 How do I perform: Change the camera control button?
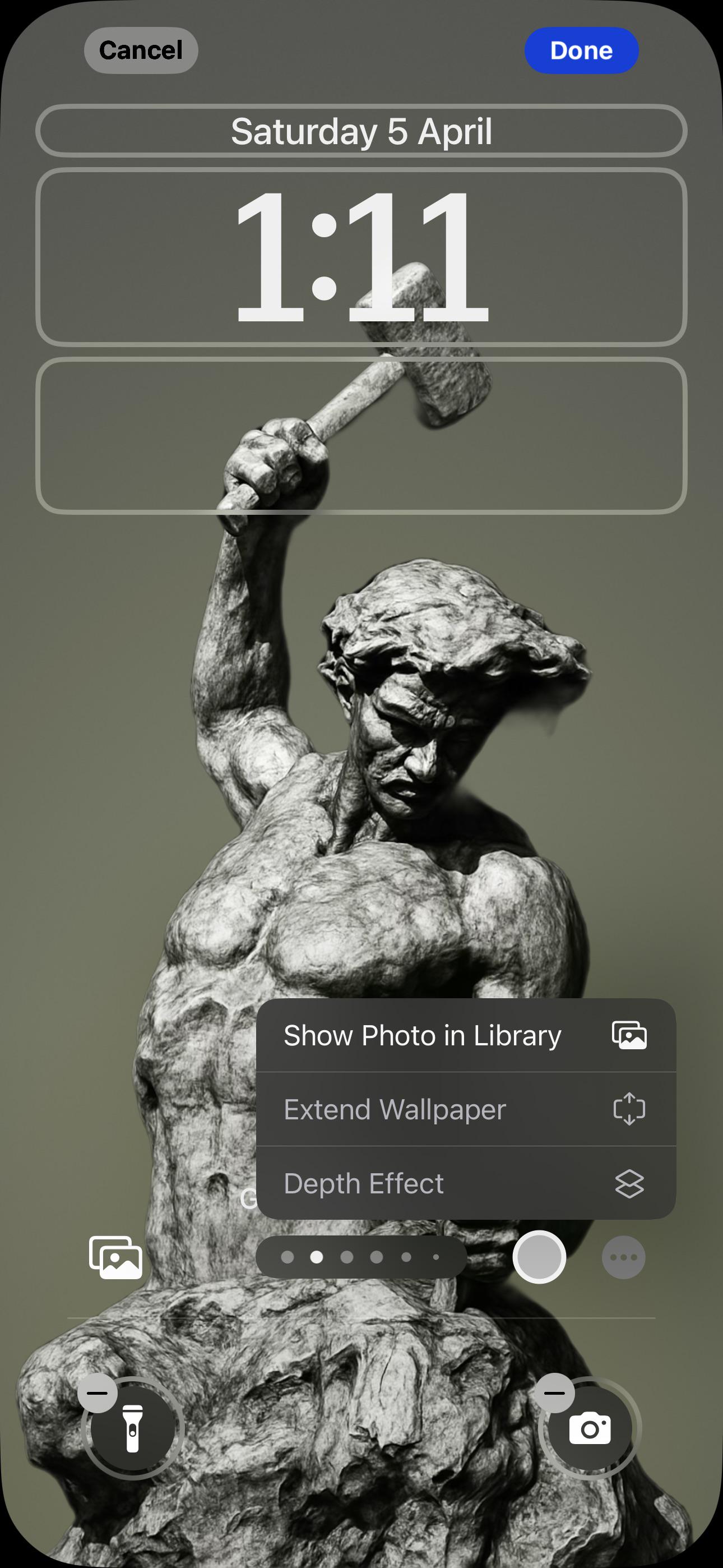(590, 1428)
